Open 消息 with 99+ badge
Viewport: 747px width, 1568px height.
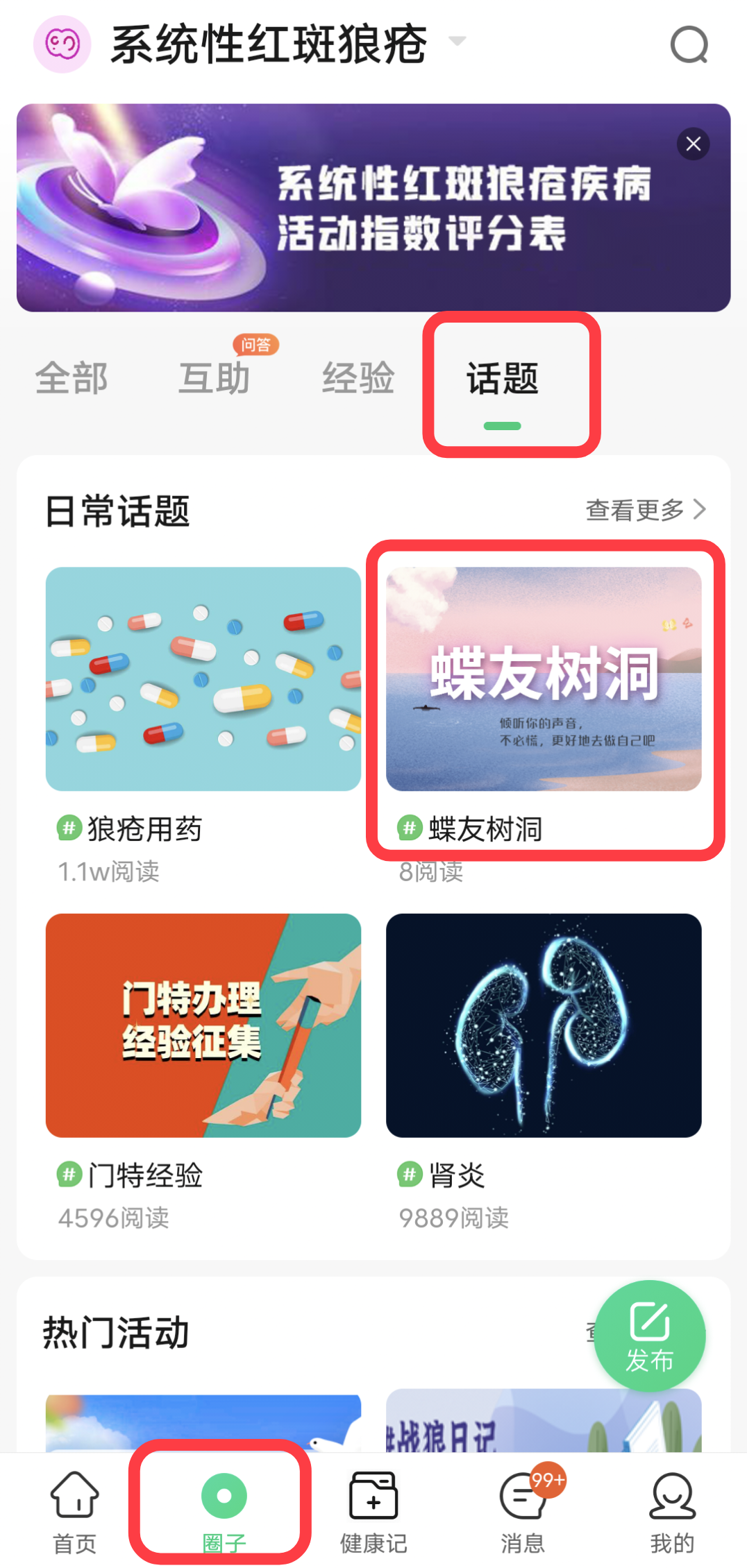[x=523, y=1511]
